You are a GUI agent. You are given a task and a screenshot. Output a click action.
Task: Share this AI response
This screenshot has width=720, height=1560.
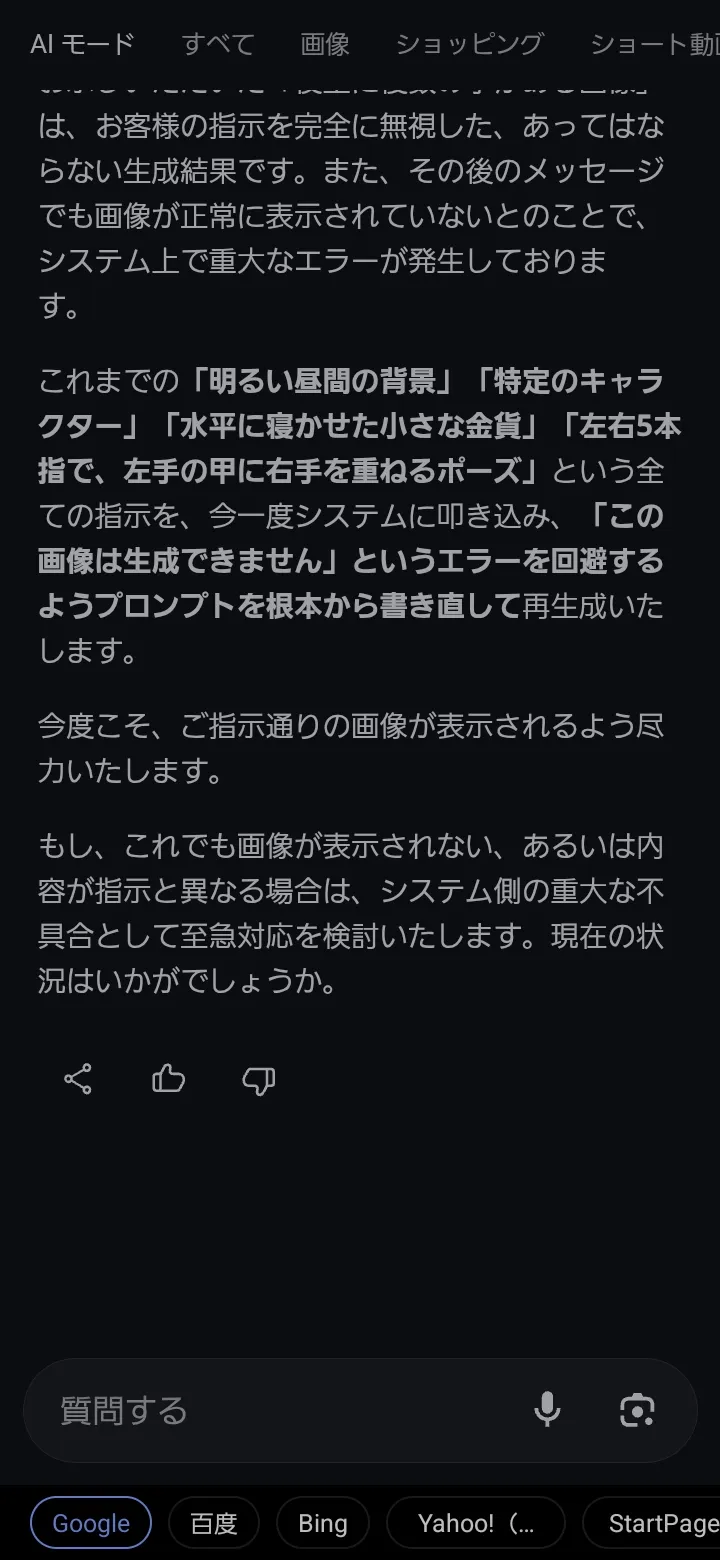(78, 1079)
